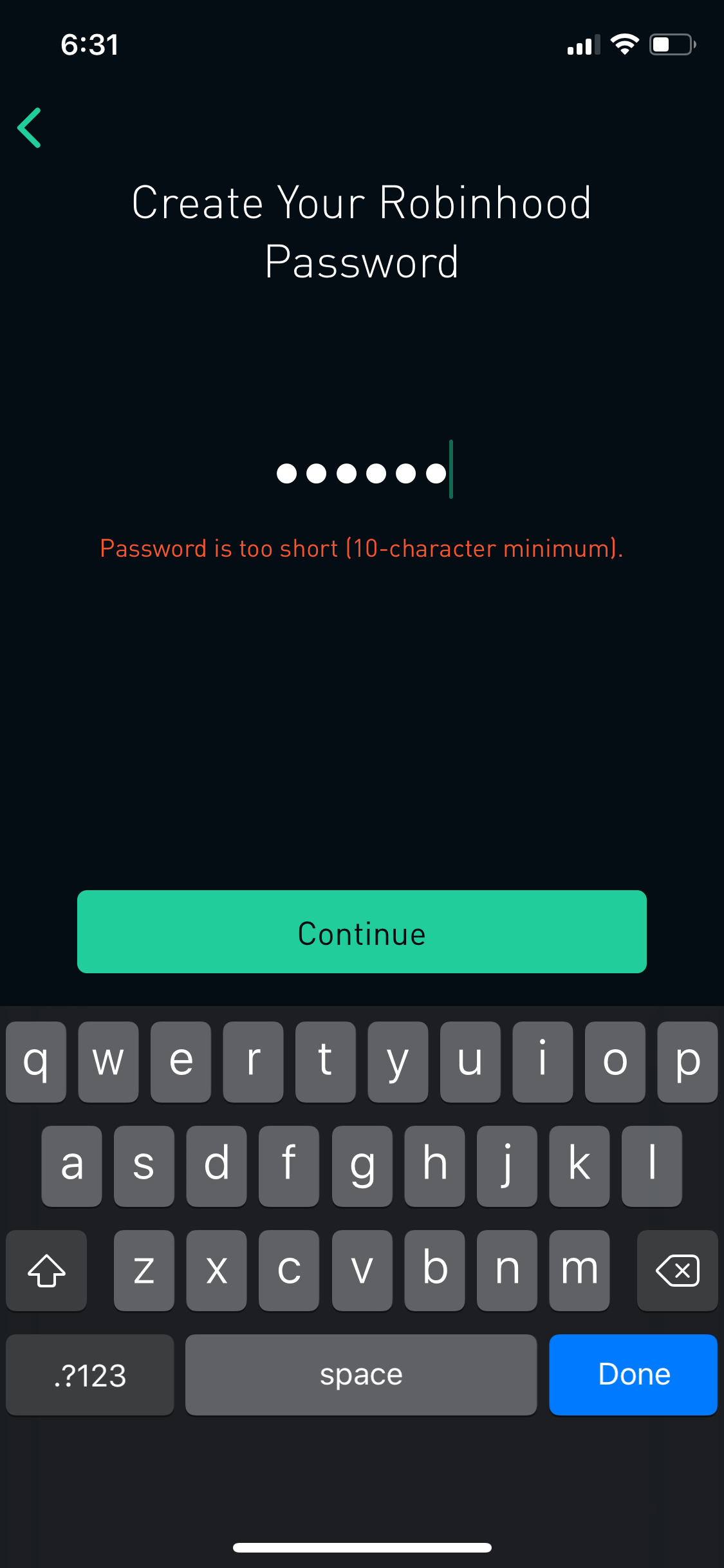This screenshot has height=1568, width=724.
Task: Tap the Continue button
Action: tap(362, 931)
